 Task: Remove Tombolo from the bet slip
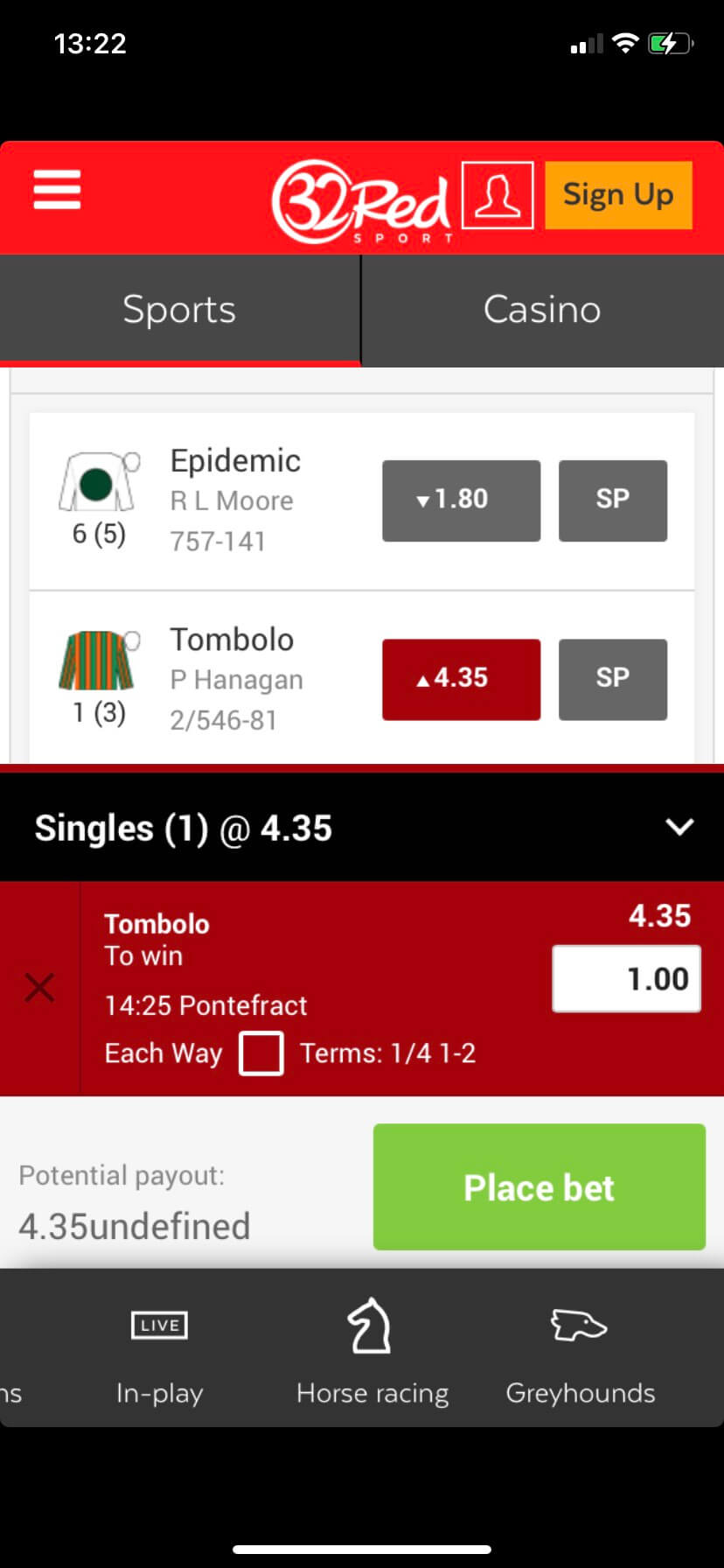point(39,987)
